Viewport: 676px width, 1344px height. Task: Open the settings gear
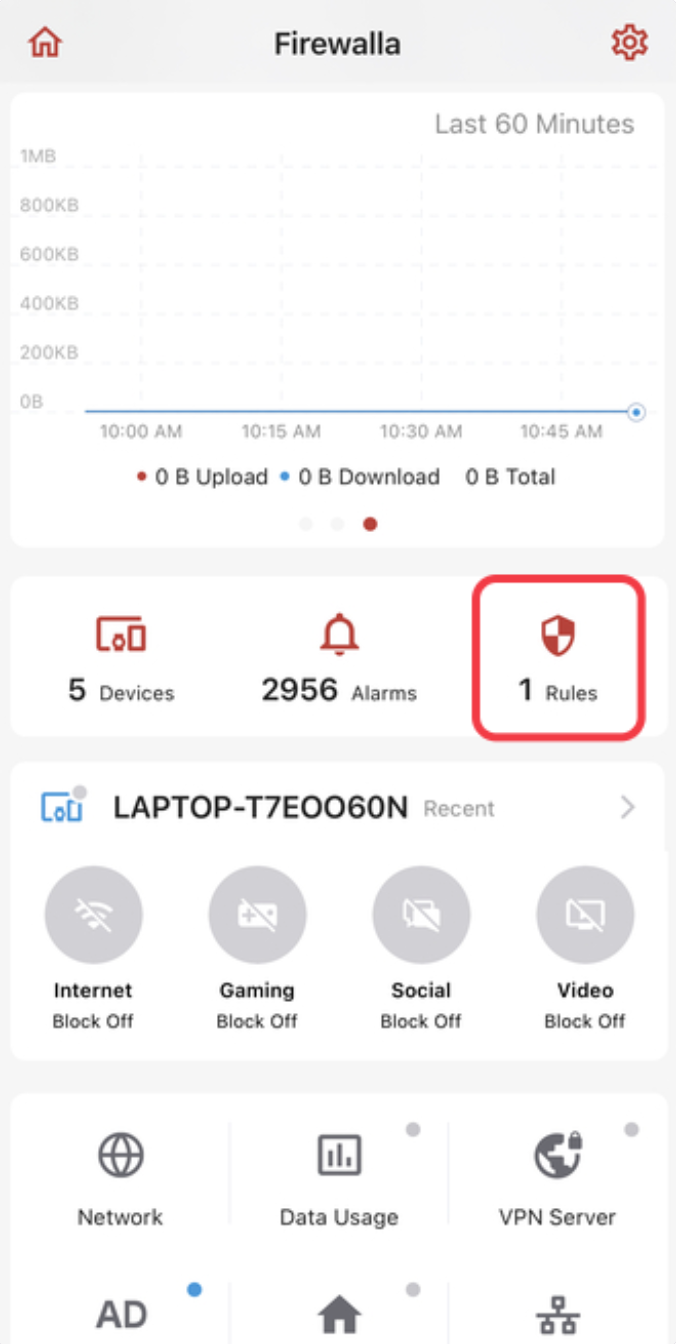[x=629, y=43]
